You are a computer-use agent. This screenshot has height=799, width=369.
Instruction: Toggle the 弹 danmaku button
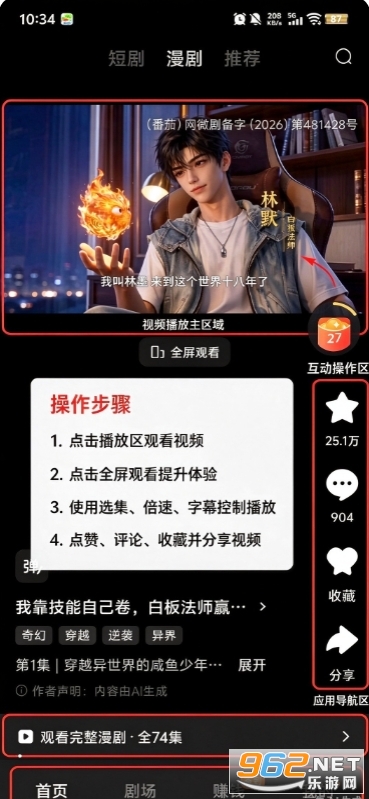click(x=32, y=567)
